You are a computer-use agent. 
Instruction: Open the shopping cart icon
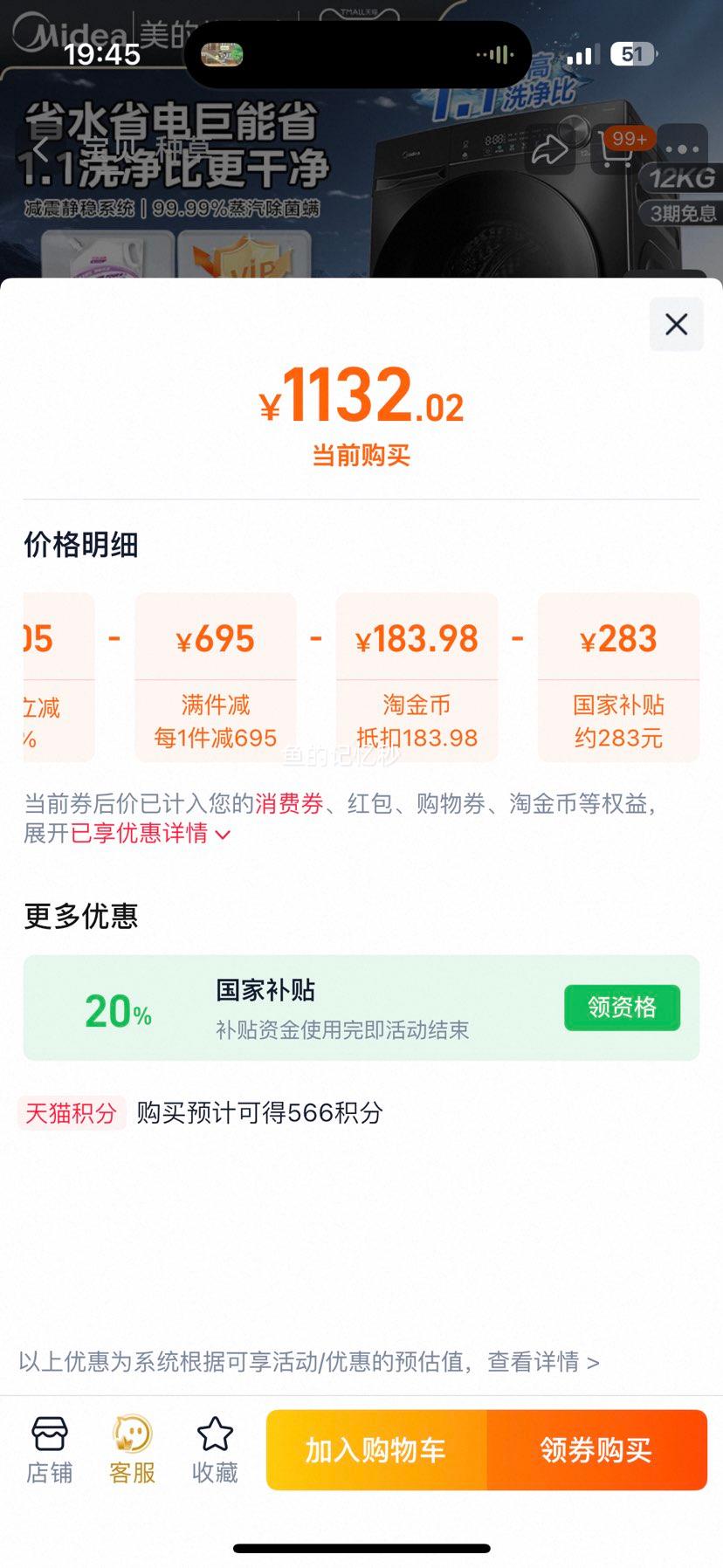pyautogui.click(x=618, y=151)
